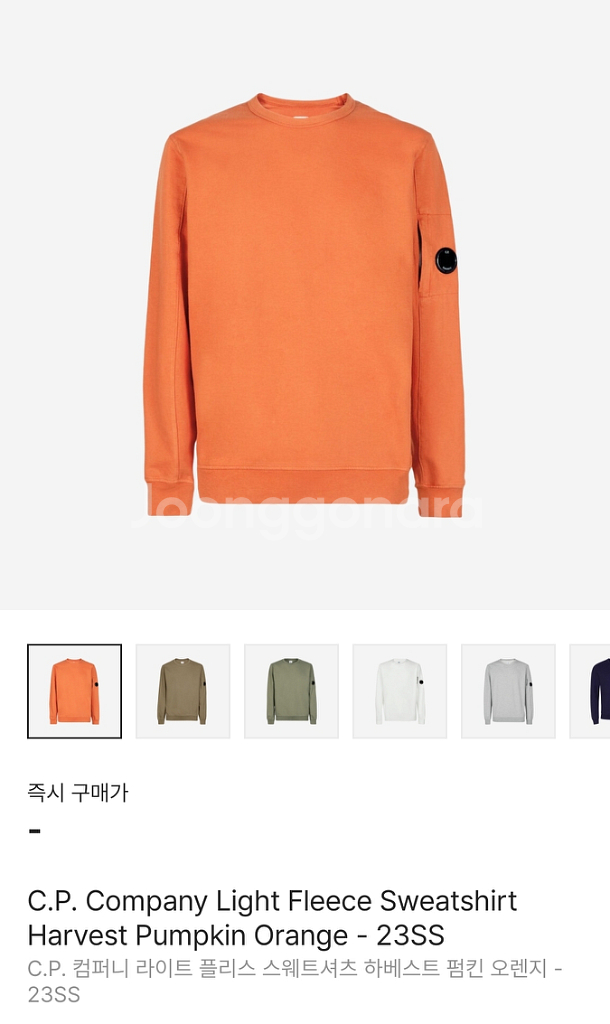
Task: Select the navy sweatshirt thumbnail
Action: [x=590, y=691]
